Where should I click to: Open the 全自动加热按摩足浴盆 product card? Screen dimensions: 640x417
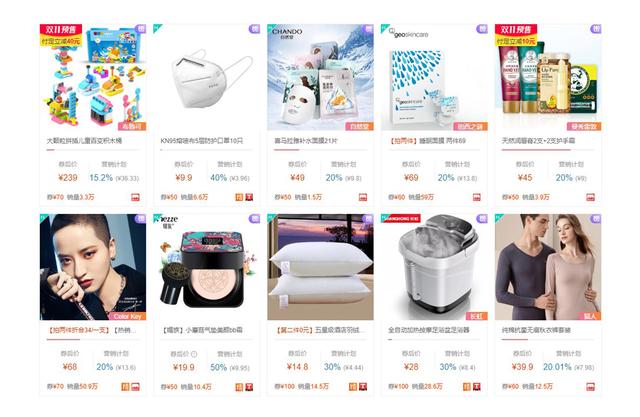click(434, 266)
